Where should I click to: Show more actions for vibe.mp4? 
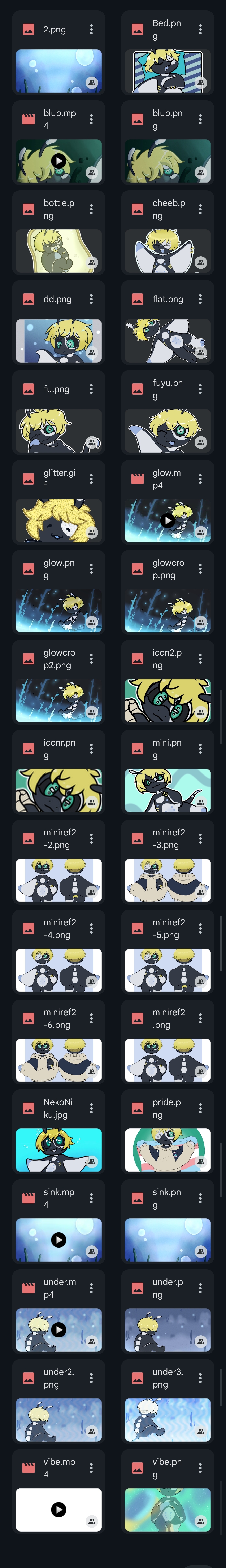91,1468
